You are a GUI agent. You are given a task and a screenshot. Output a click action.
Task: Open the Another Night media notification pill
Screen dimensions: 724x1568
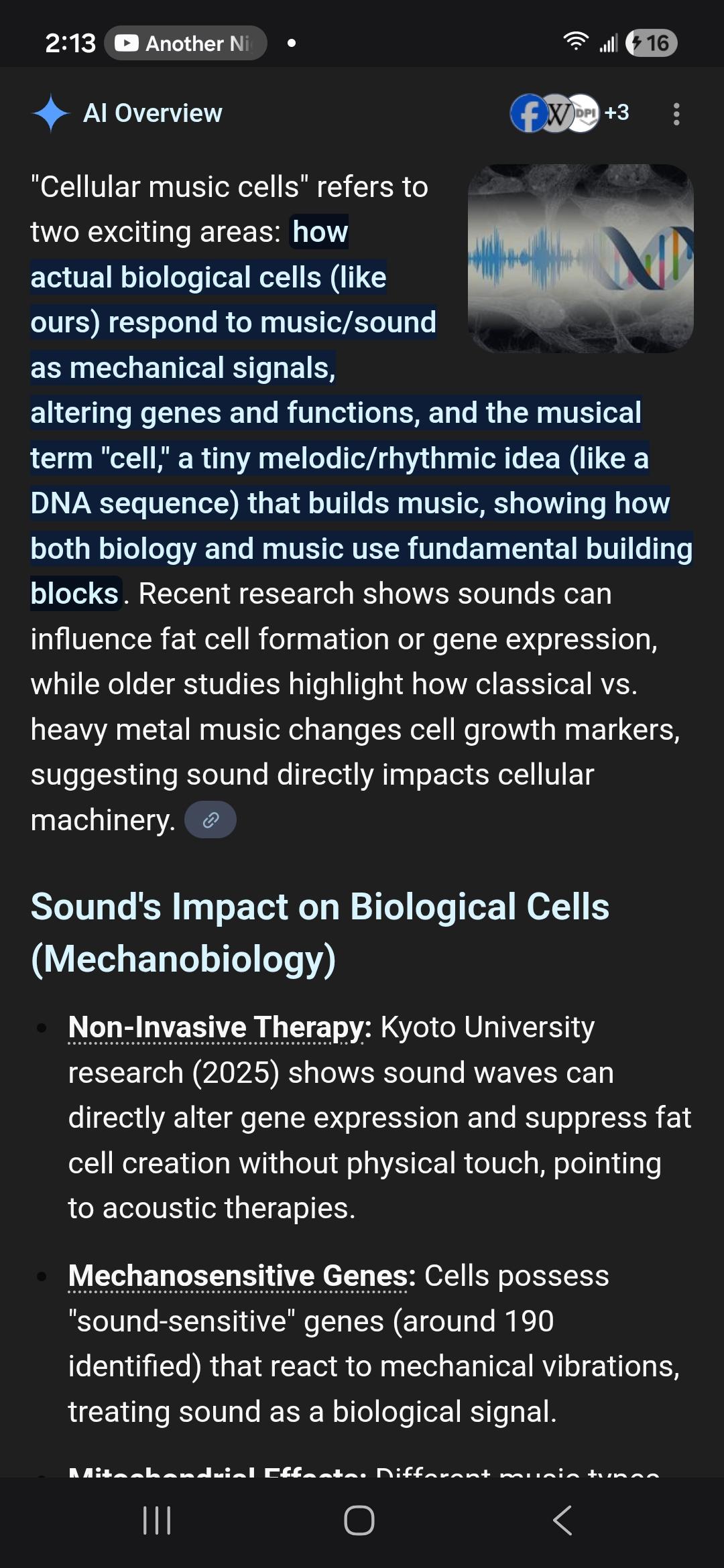pyautogui.click(x=186, y=44)
